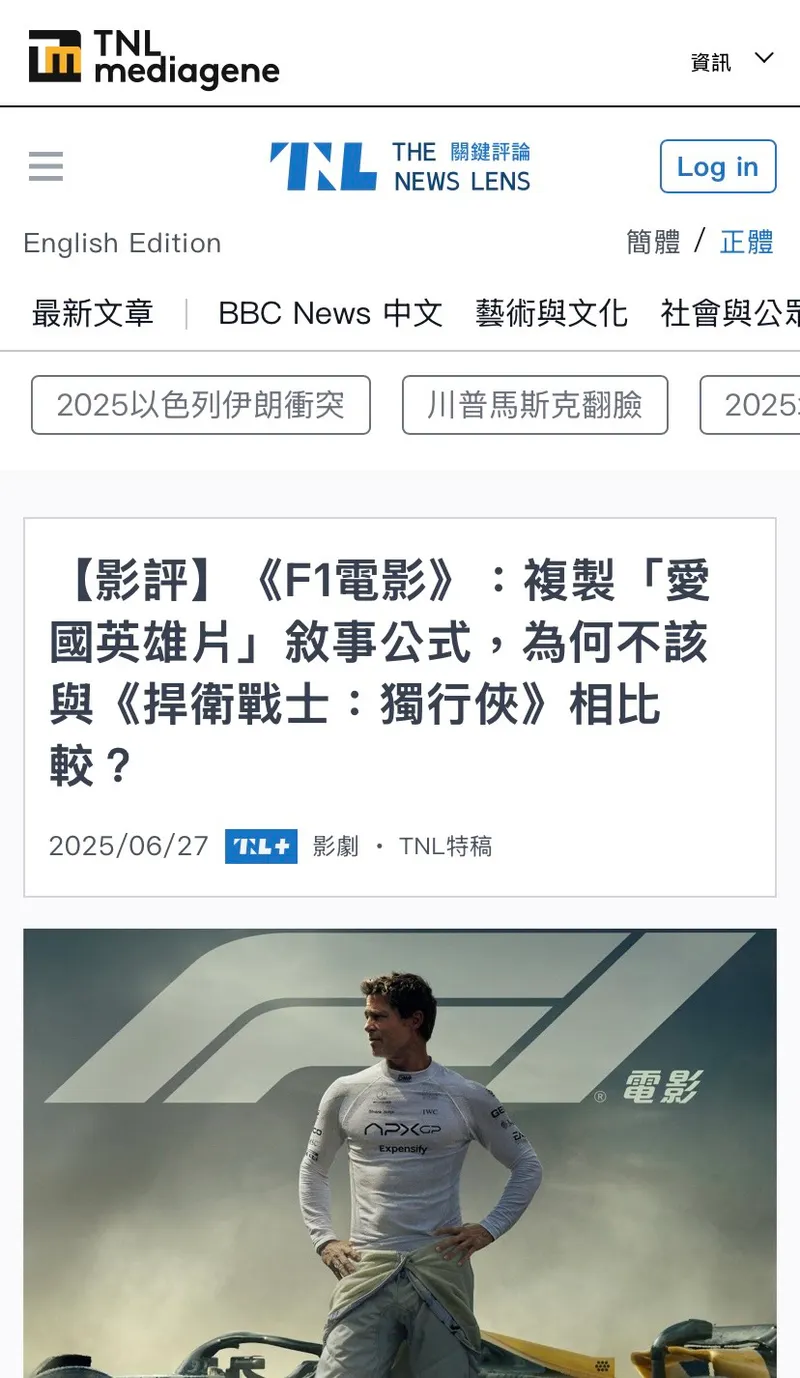Select 正體 language option
The width and height of the screenshot is (800, 1378).
[x=746, y=242]
